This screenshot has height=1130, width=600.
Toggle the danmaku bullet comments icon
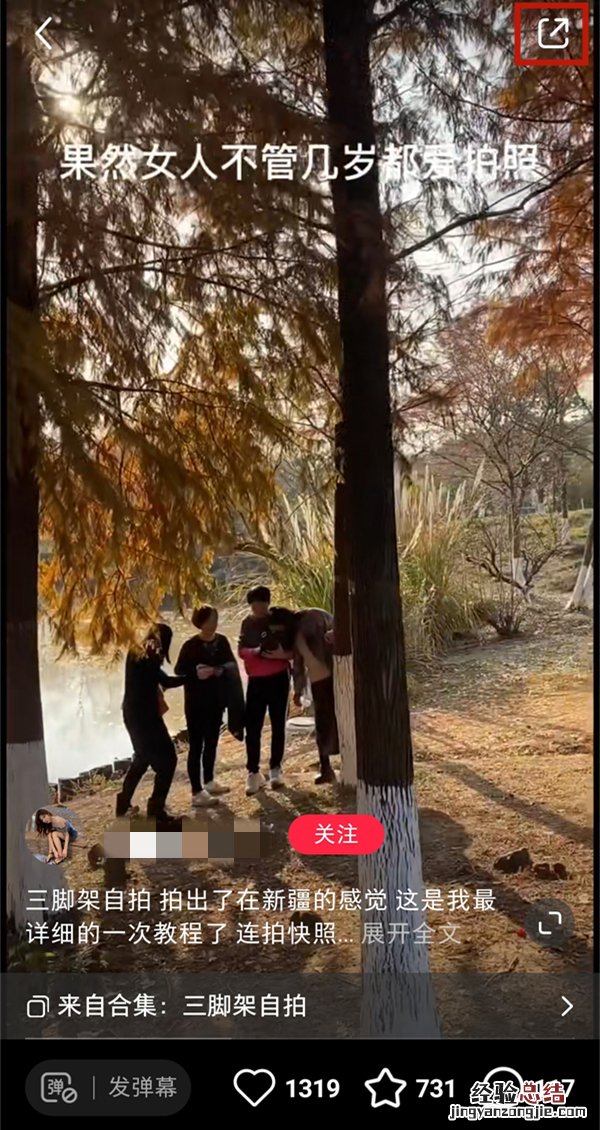tap(59, 1088)
